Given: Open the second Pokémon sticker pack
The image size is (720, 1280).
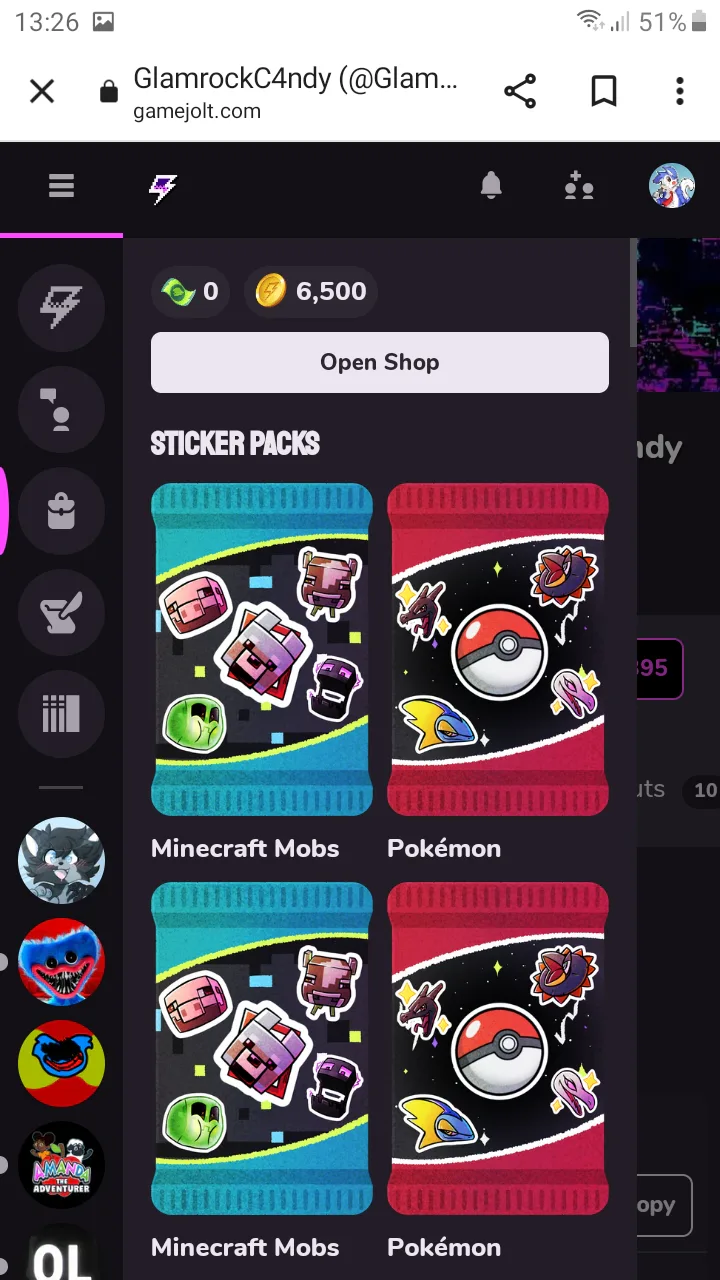Looking at the screenshot, I should [x=498, y=1049].
